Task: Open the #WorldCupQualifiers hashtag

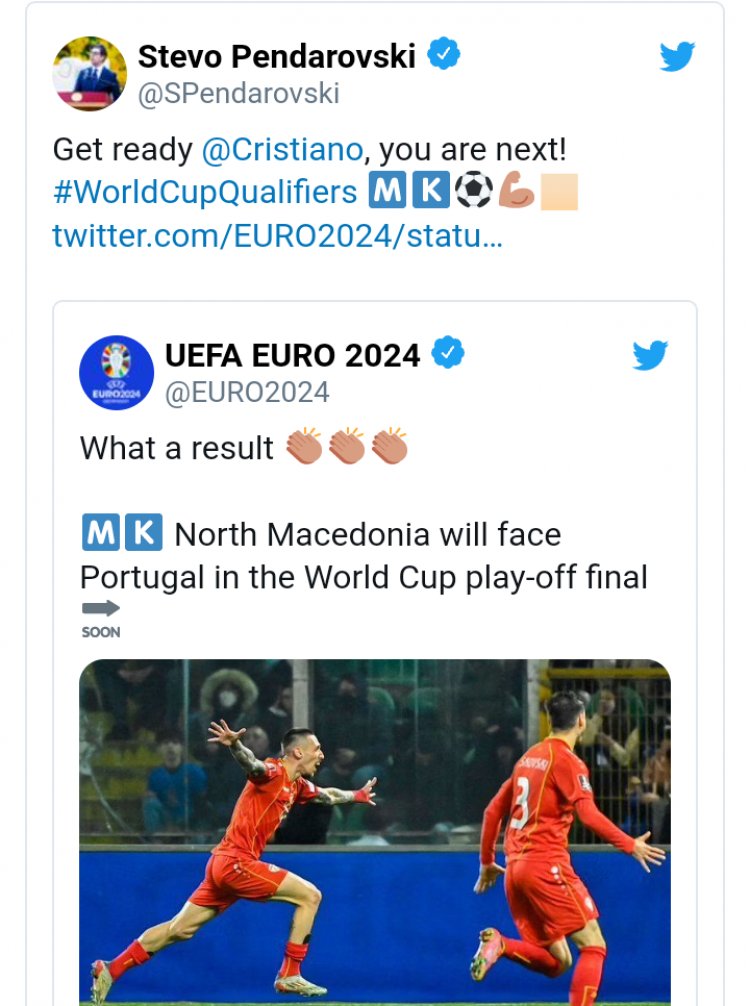Action: [x=204, y=192]
